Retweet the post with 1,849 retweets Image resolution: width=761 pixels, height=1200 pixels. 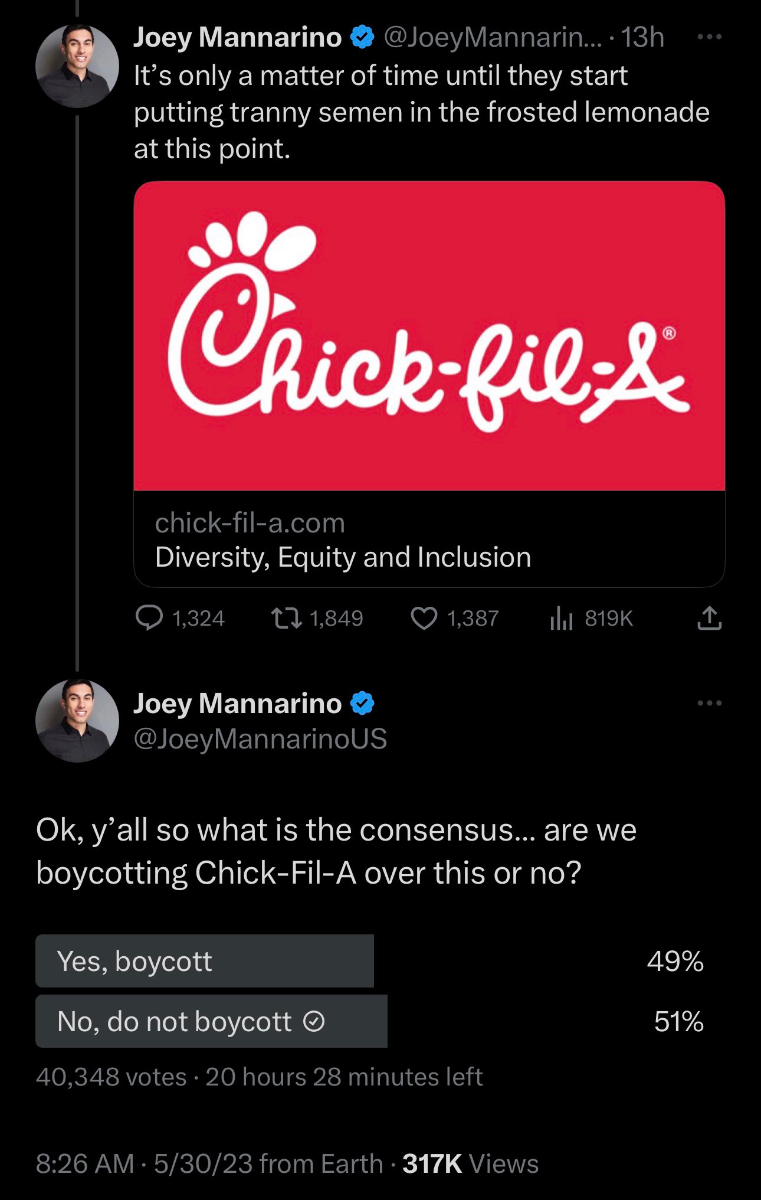(x=289, y=619)
